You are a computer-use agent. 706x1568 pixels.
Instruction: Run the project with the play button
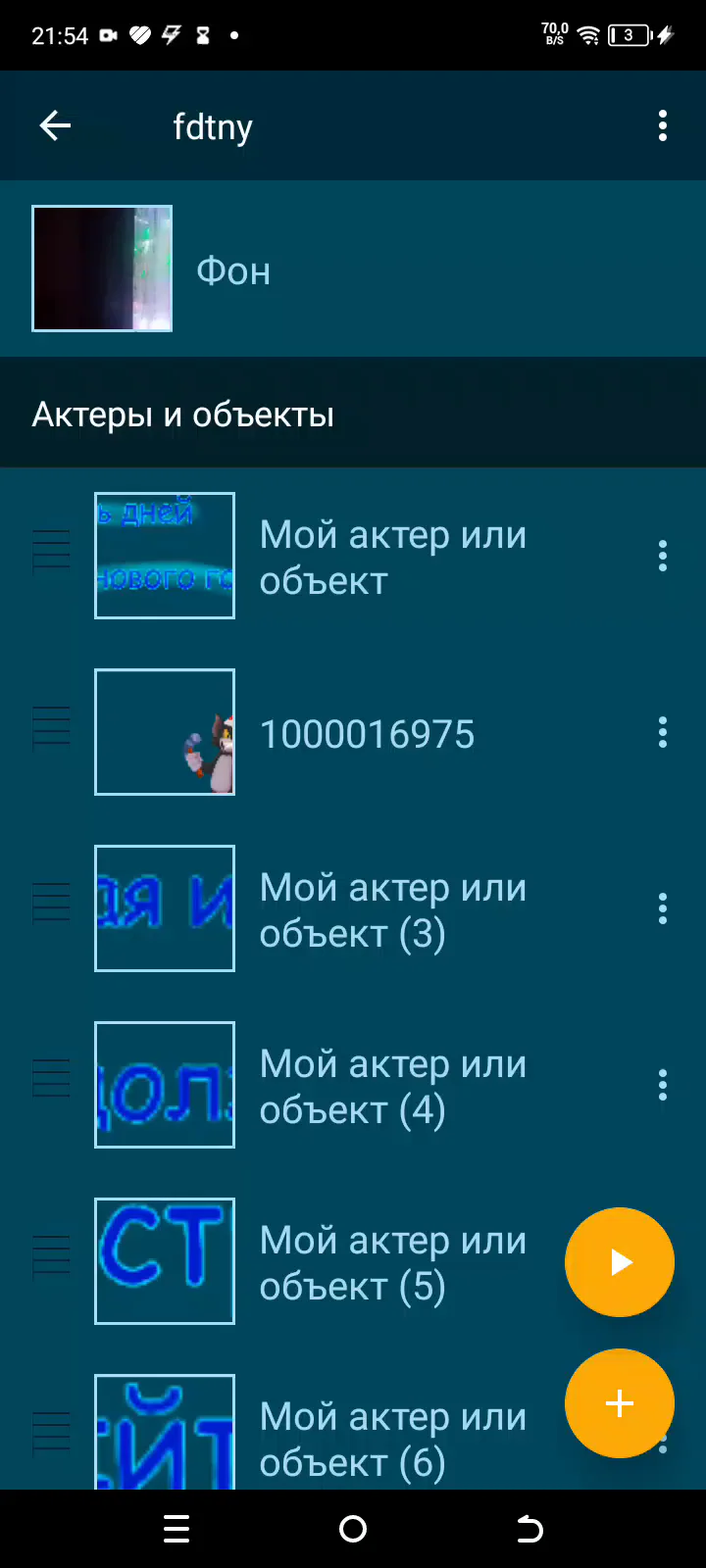[x=620, y=1262]
